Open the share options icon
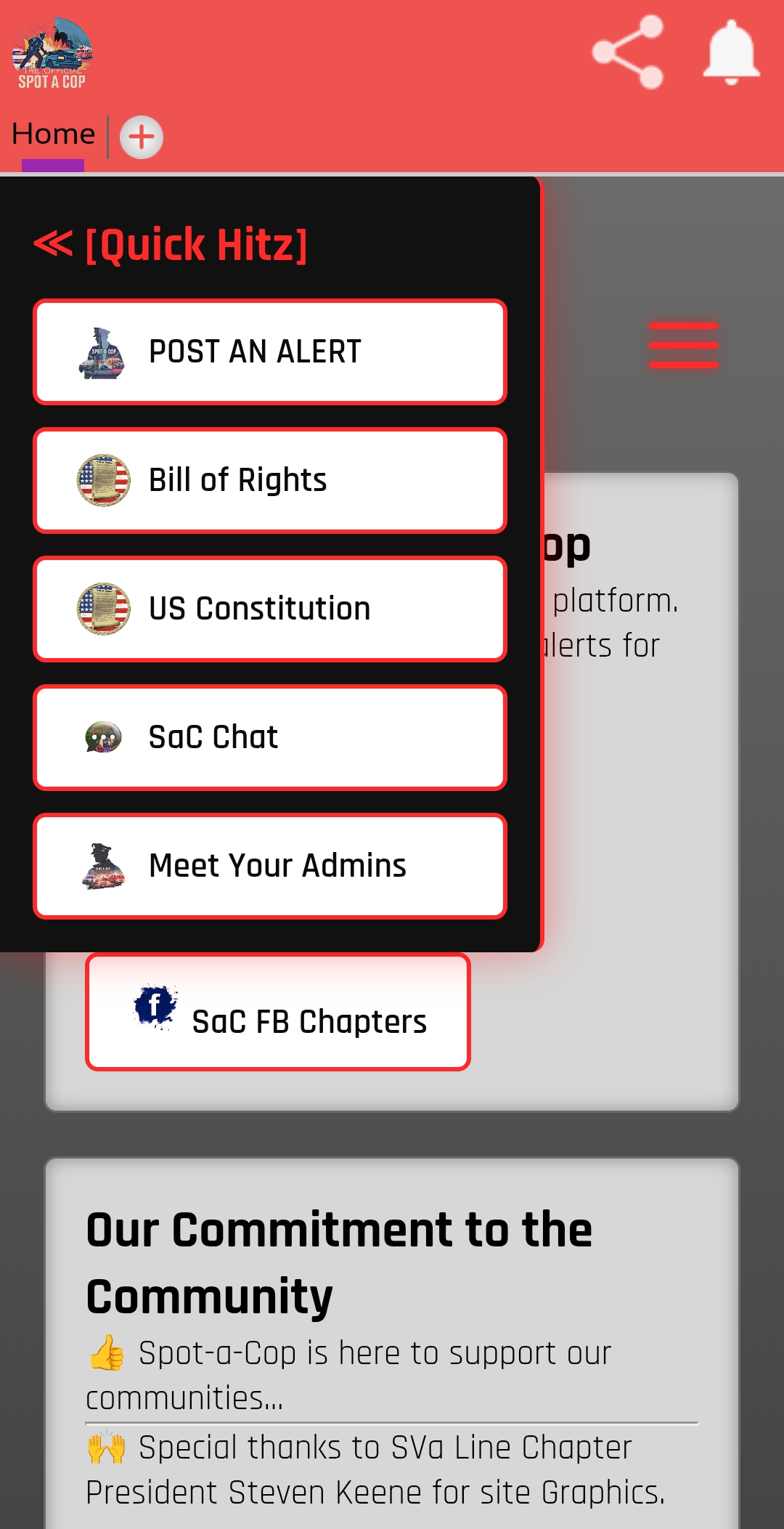 click(629, 53)
